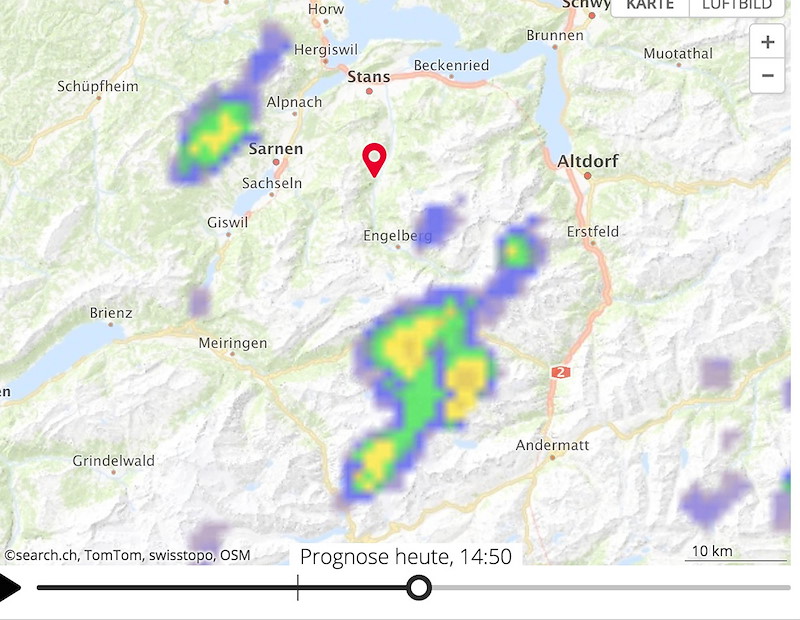
Task: Switch map to Karte view
Action: tap(650, 5)
